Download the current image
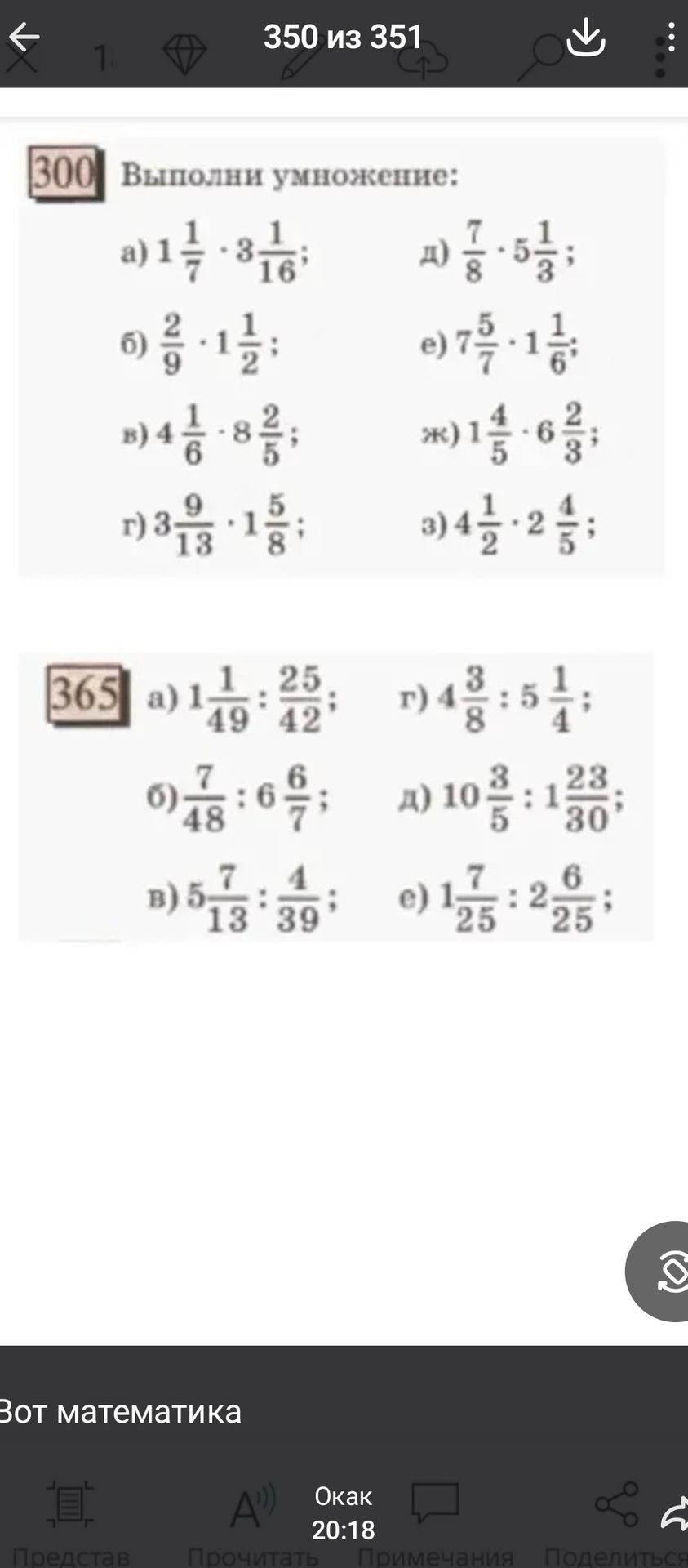 tap(585, 37)
